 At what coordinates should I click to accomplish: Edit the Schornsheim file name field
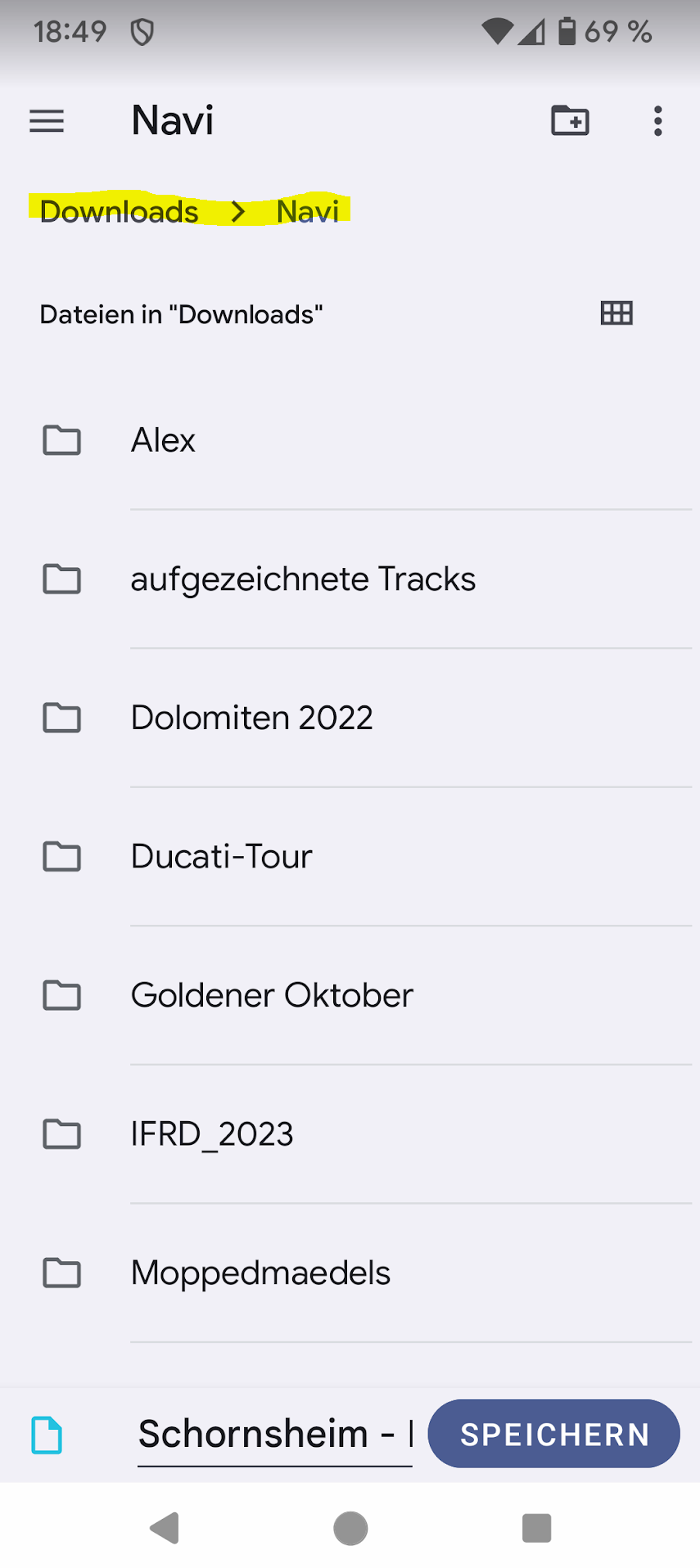[275, 1435]
